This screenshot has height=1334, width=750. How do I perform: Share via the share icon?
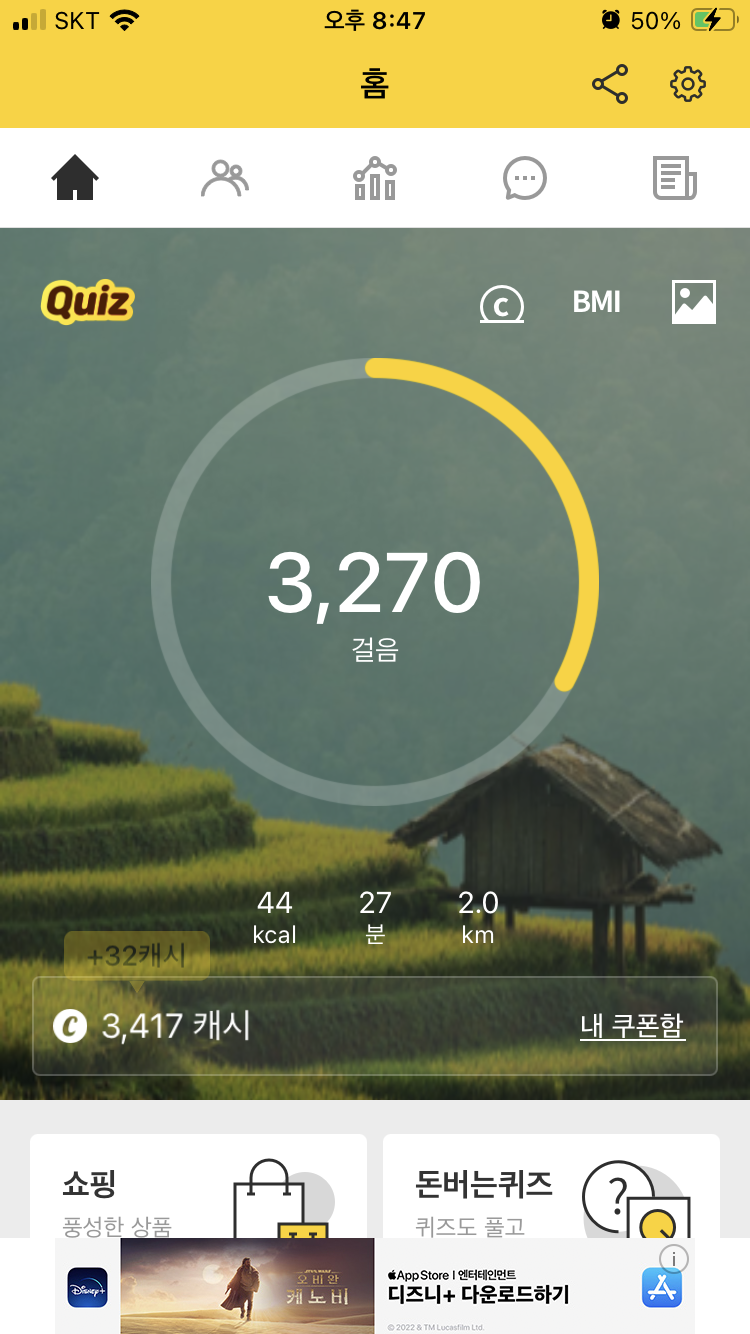coord(610,84)
